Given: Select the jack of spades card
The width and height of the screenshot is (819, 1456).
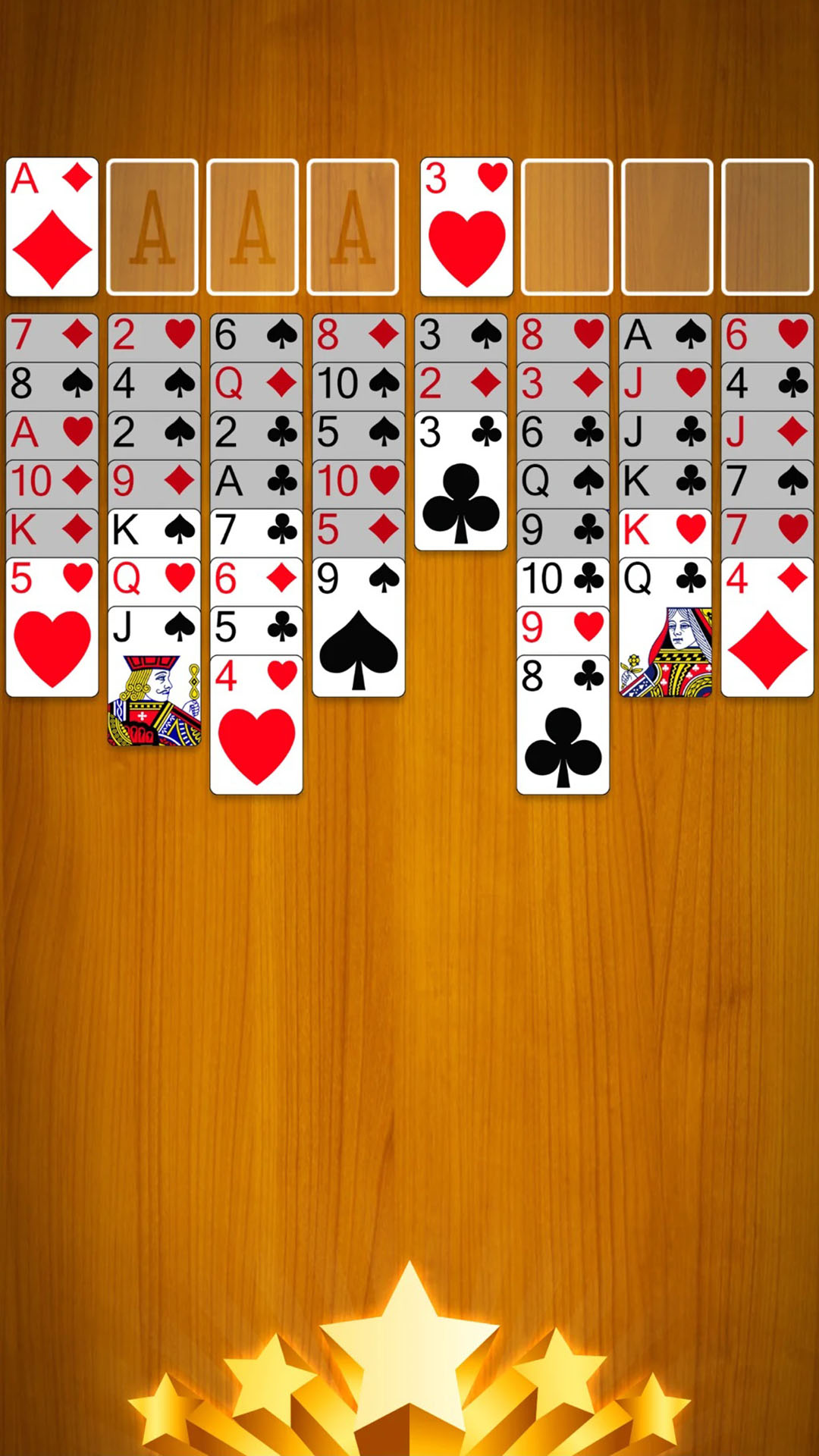Looking at the screenshot, I should point(154,676).
